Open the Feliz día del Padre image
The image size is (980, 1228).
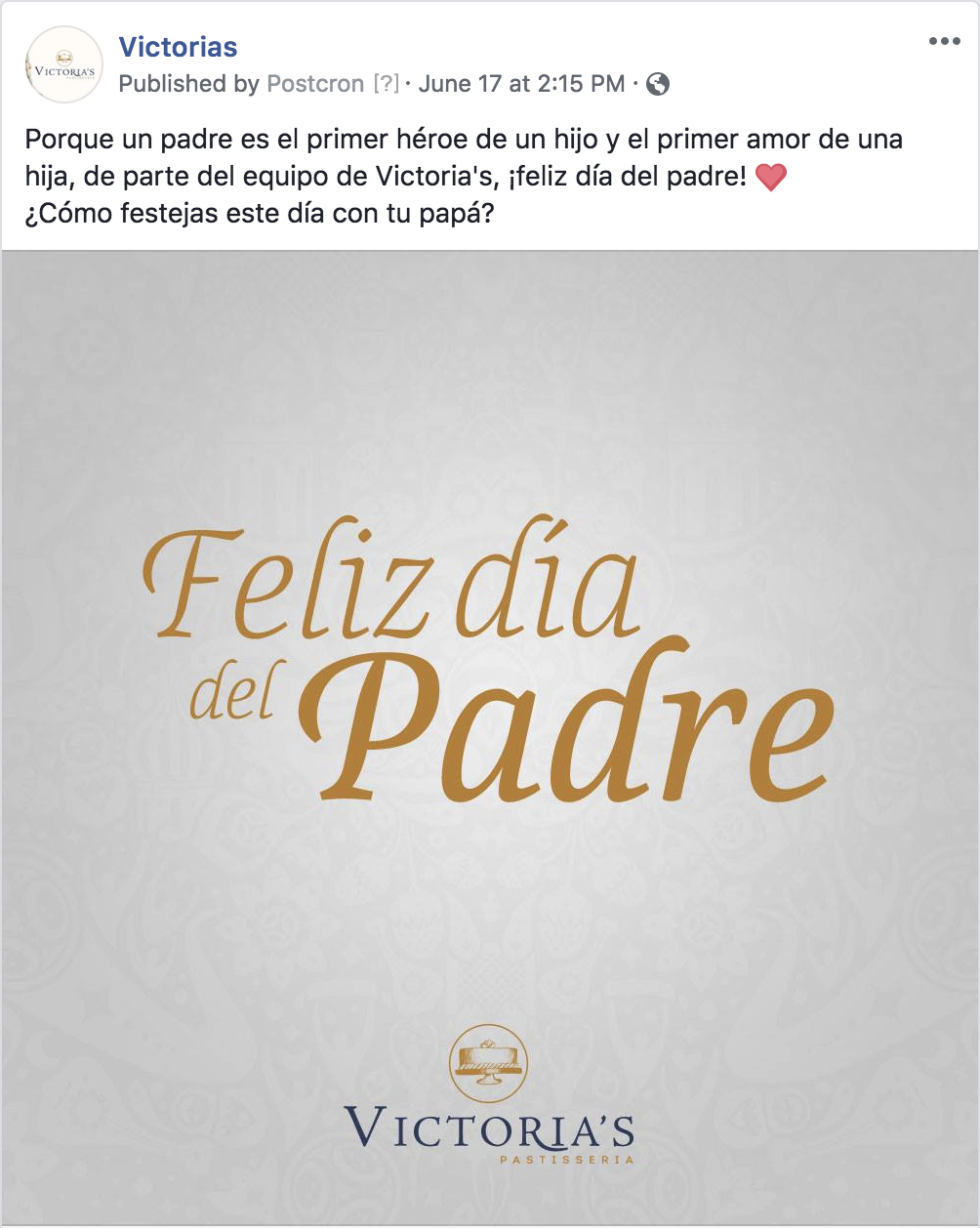(490, 737)
